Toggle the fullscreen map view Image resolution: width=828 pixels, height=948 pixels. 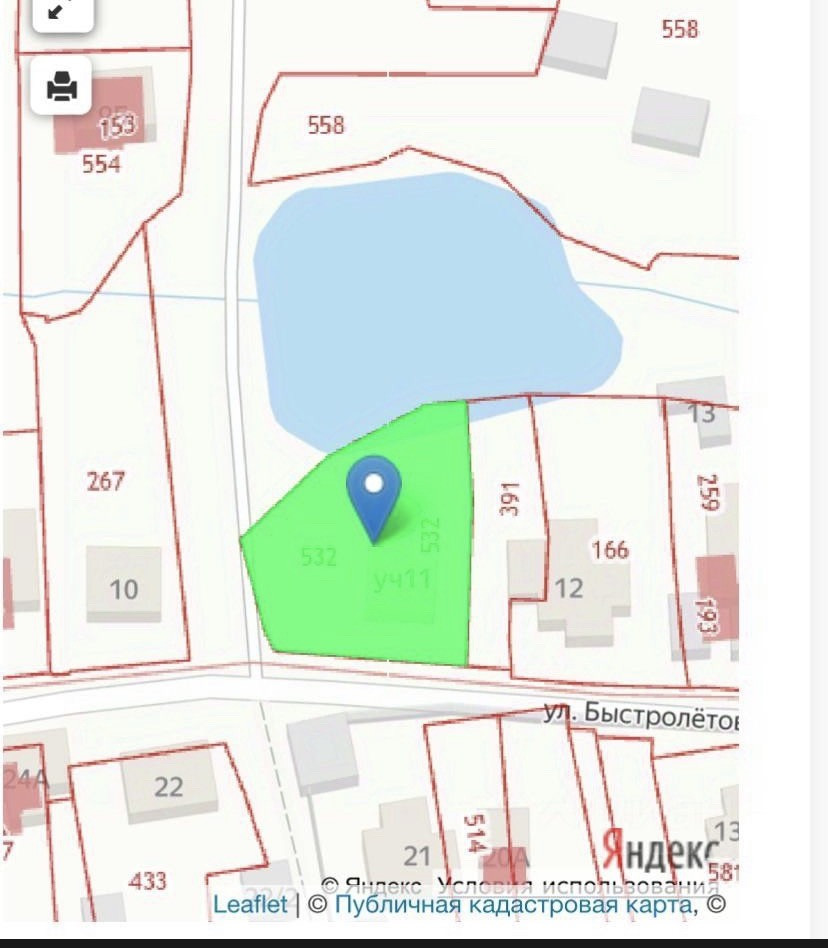click(60, 12)
